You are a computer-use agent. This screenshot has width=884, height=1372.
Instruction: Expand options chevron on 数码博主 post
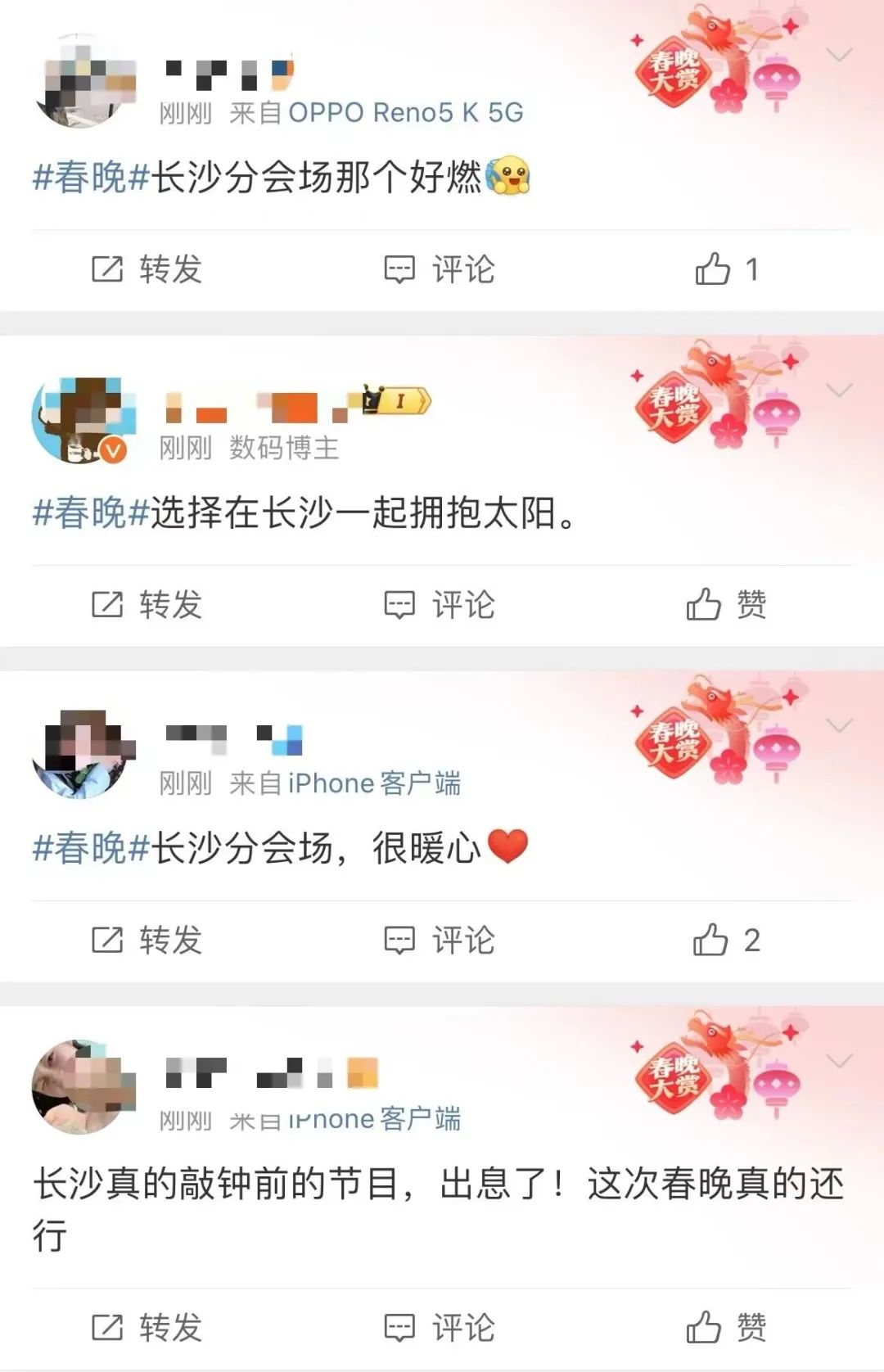[x=839, y=390]
